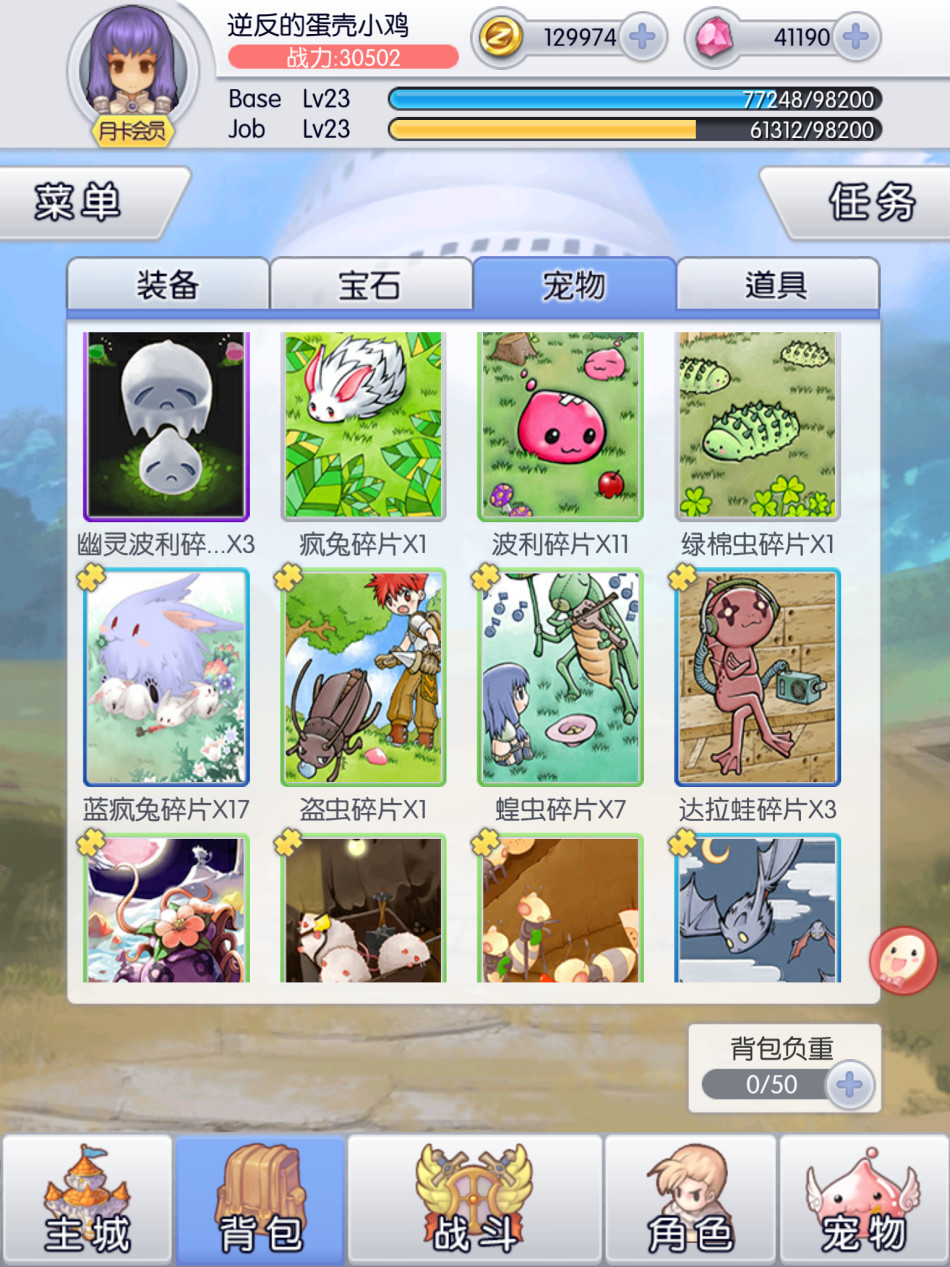Viewport: 950px width, 1267px height.
Task: Add more gold coins with plus
Action: pyautogui.click(x=641, y=38)
